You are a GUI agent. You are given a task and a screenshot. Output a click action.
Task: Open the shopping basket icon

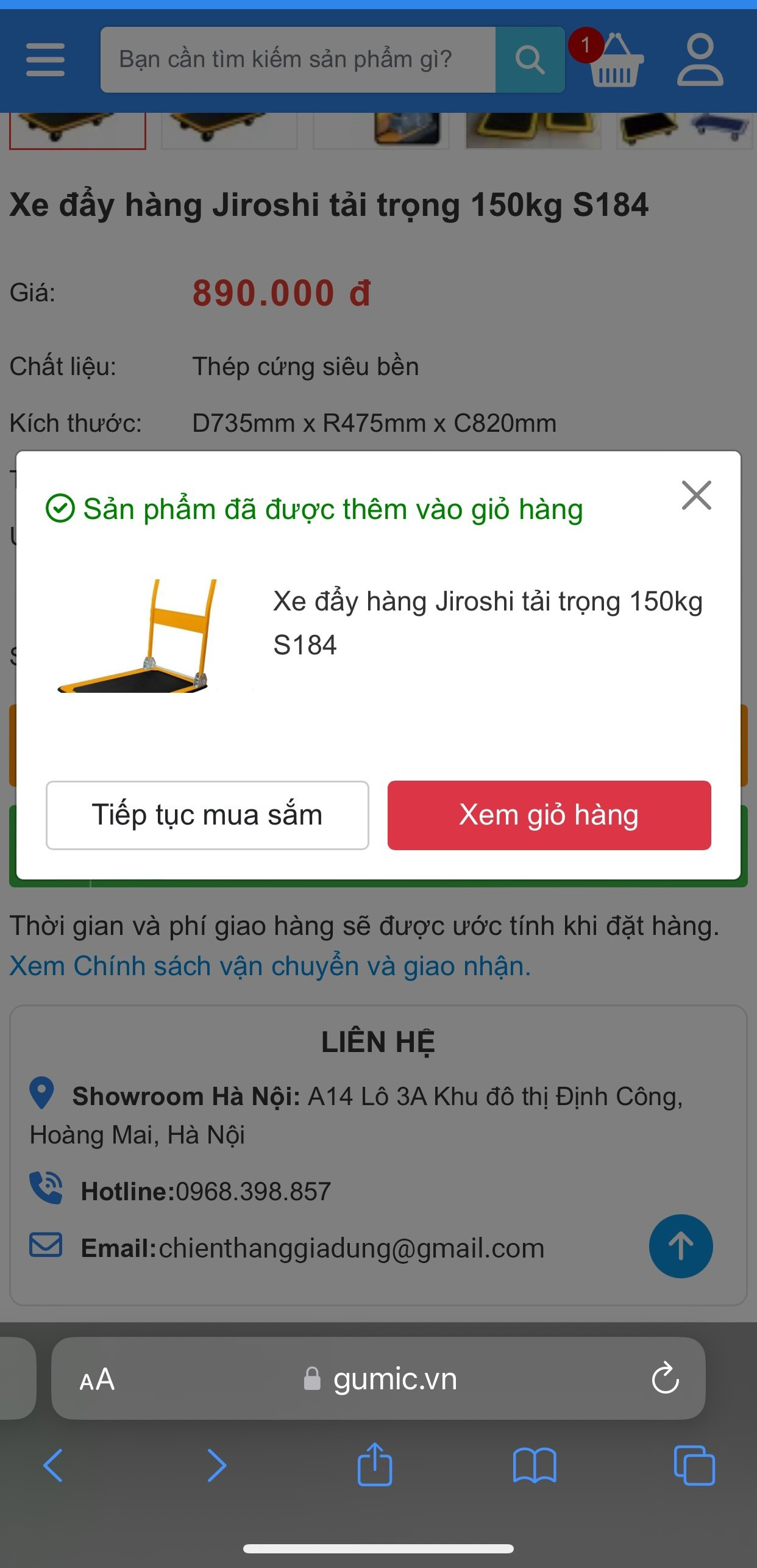(x=614, y=61)
